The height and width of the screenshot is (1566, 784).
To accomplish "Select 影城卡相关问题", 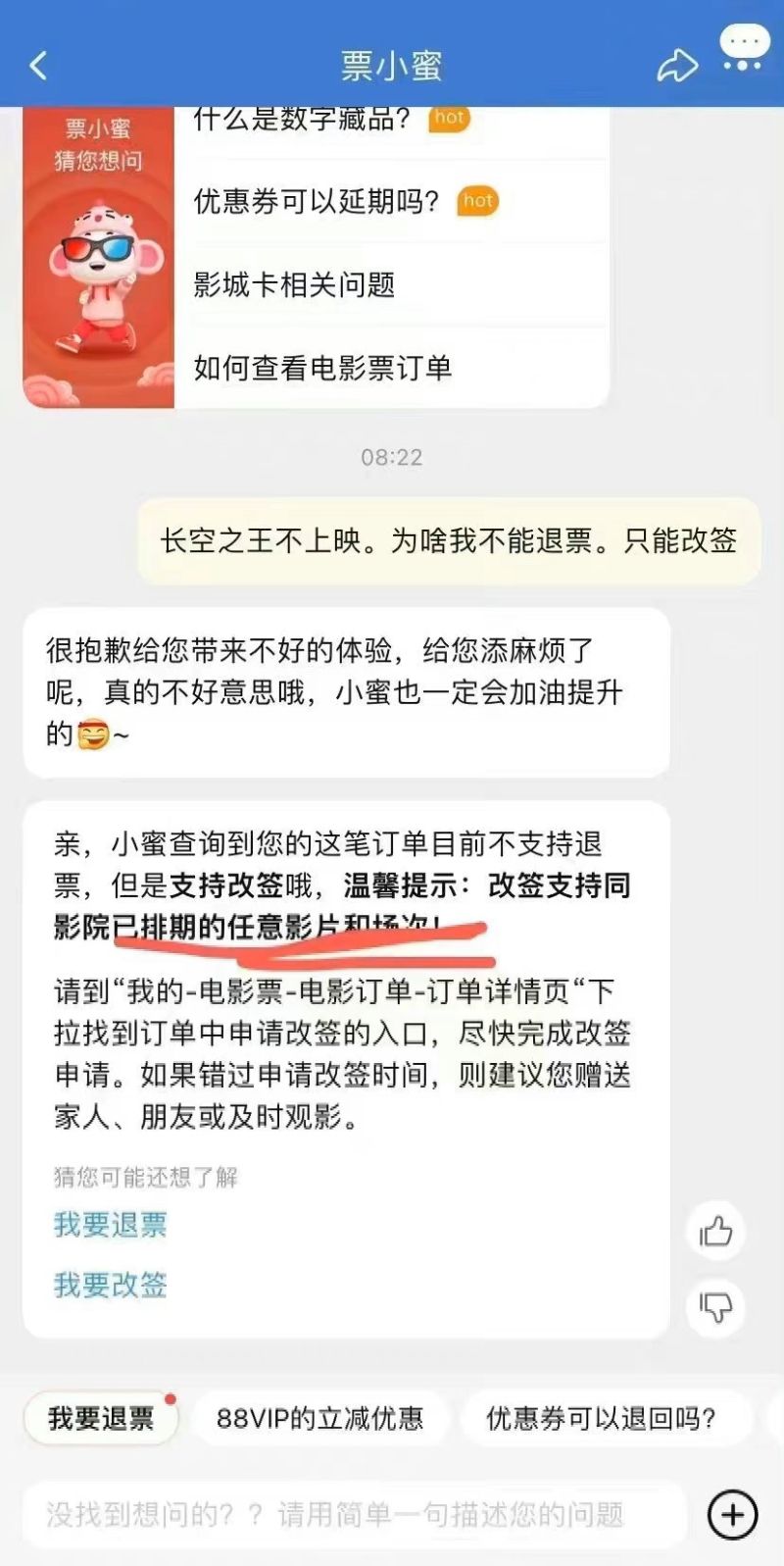I will coord(295,285).
